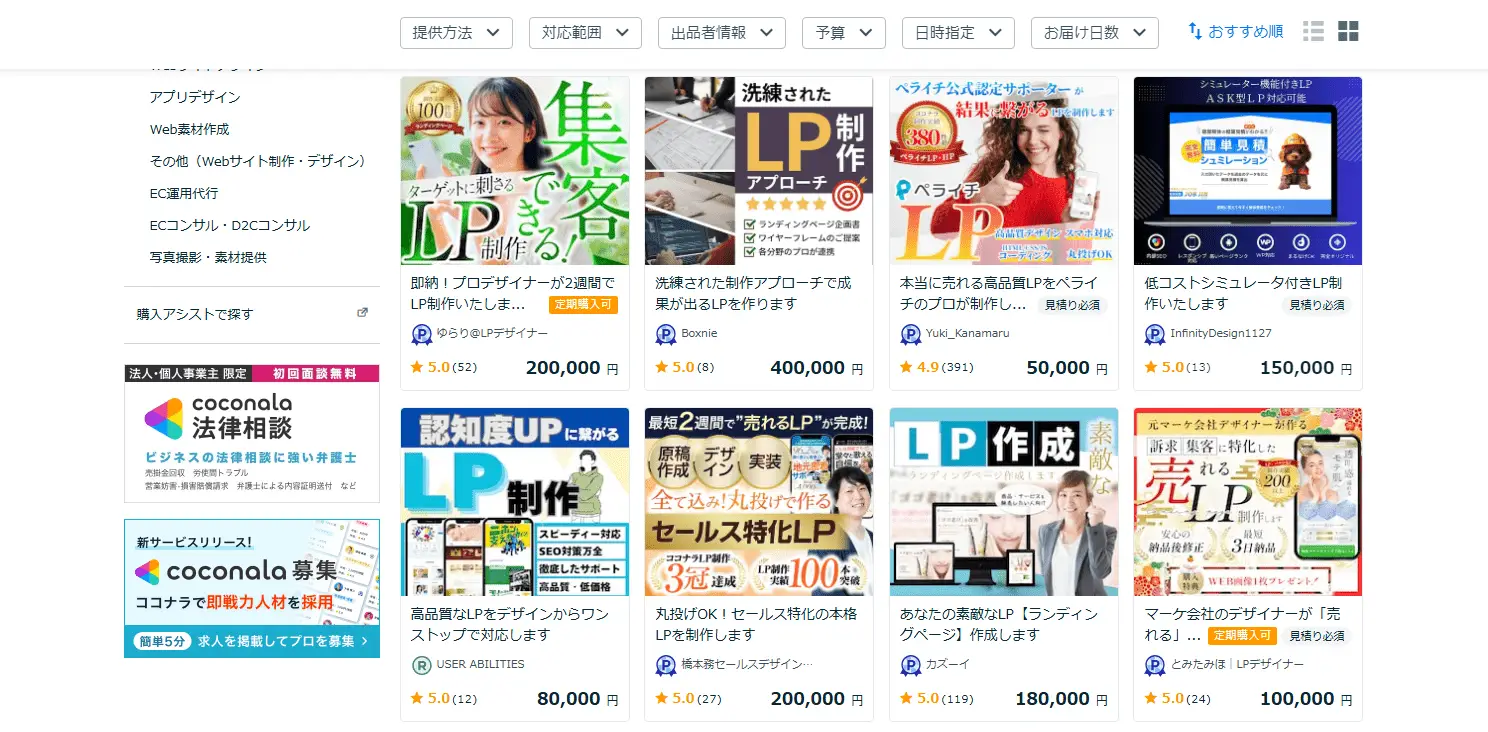
Task: Expand the 提供方法 filter dropdown
Action: coord(456,33)
